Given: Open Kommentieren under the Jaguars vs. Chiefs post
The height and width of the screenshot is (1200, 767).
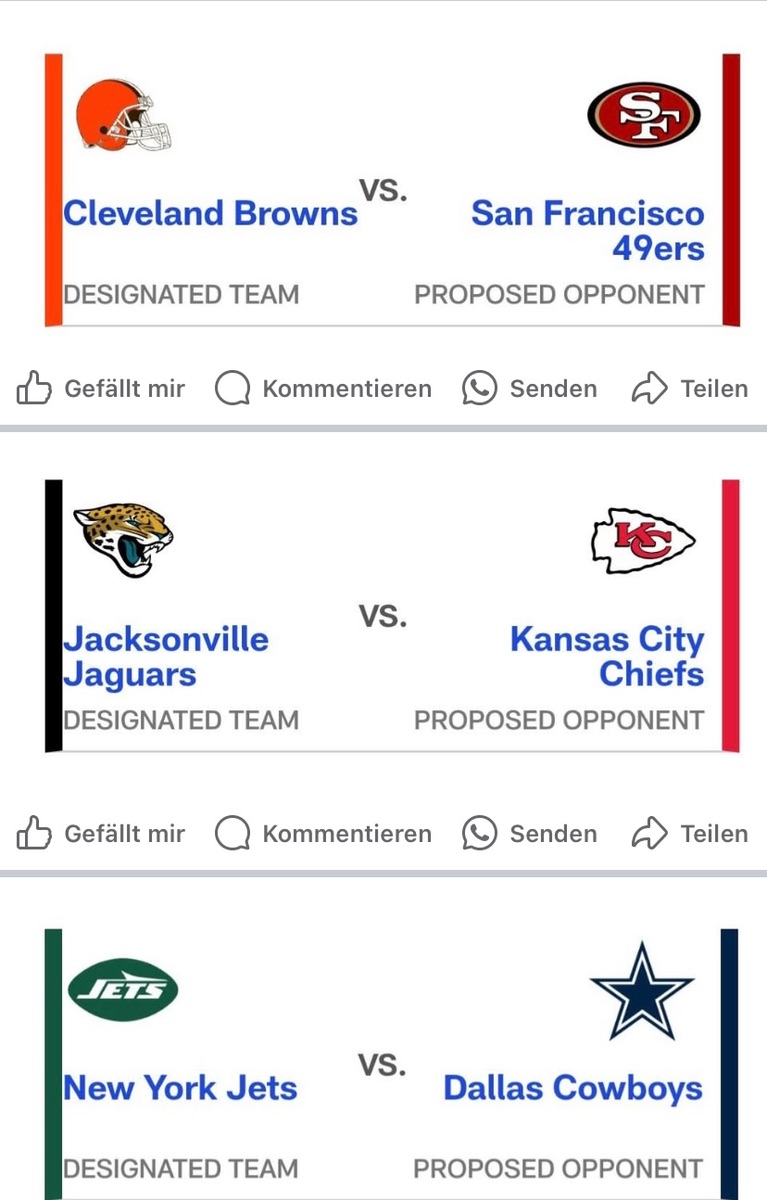Looking at the screenshot, I should tap(323, 834).
